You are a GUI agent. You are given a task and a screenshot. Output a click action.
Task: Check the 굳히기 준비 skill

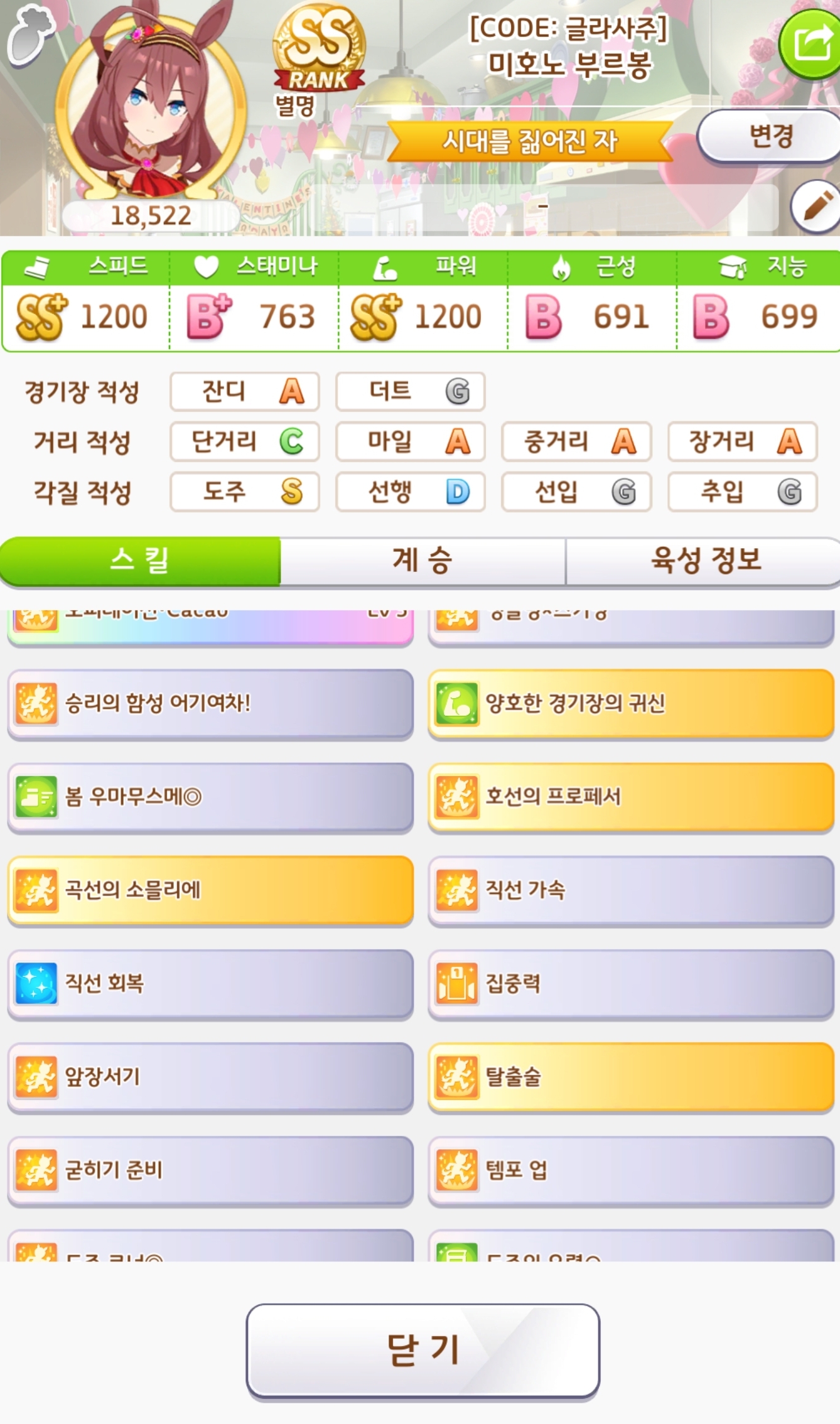(x=210, y=1170)
